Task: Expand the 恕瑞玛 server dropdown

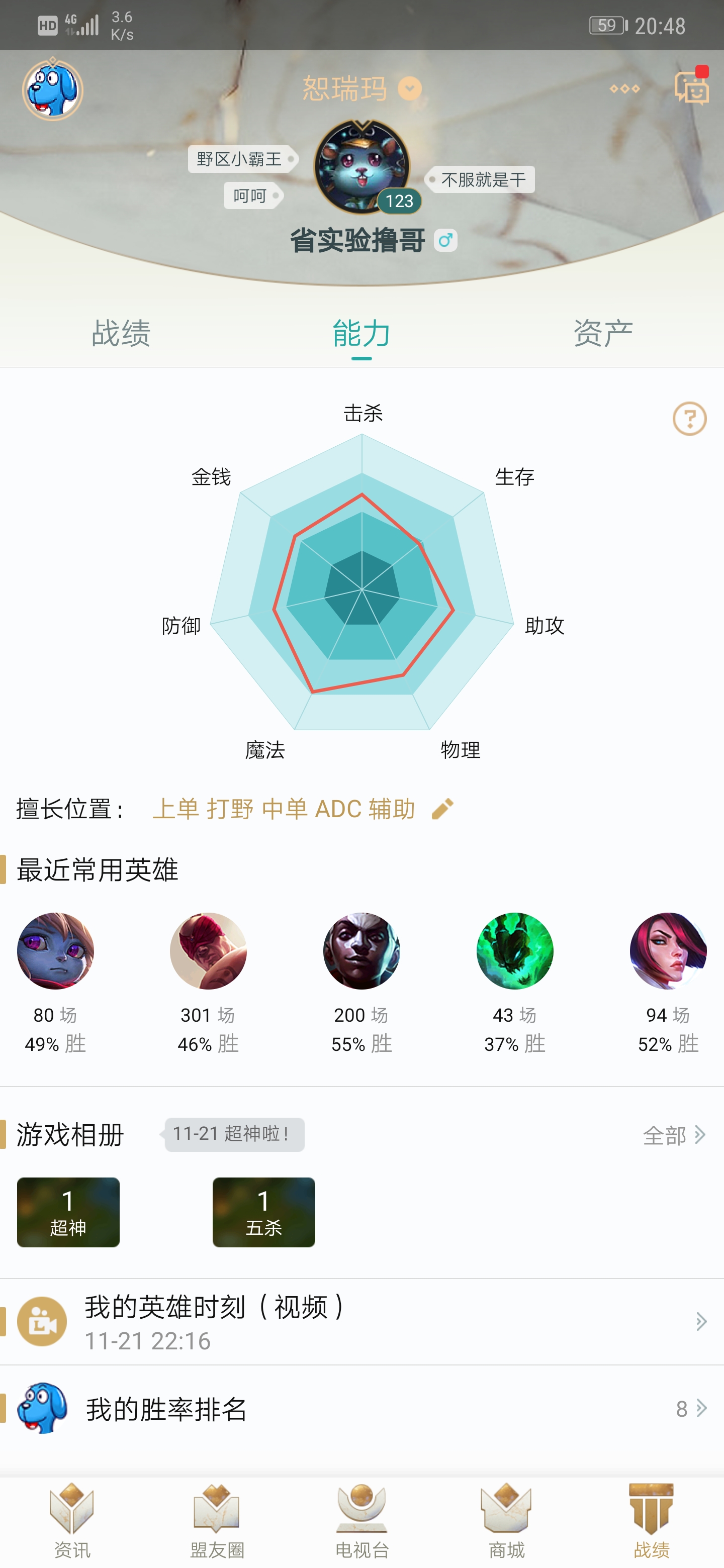Action: (x=409, y=89)
